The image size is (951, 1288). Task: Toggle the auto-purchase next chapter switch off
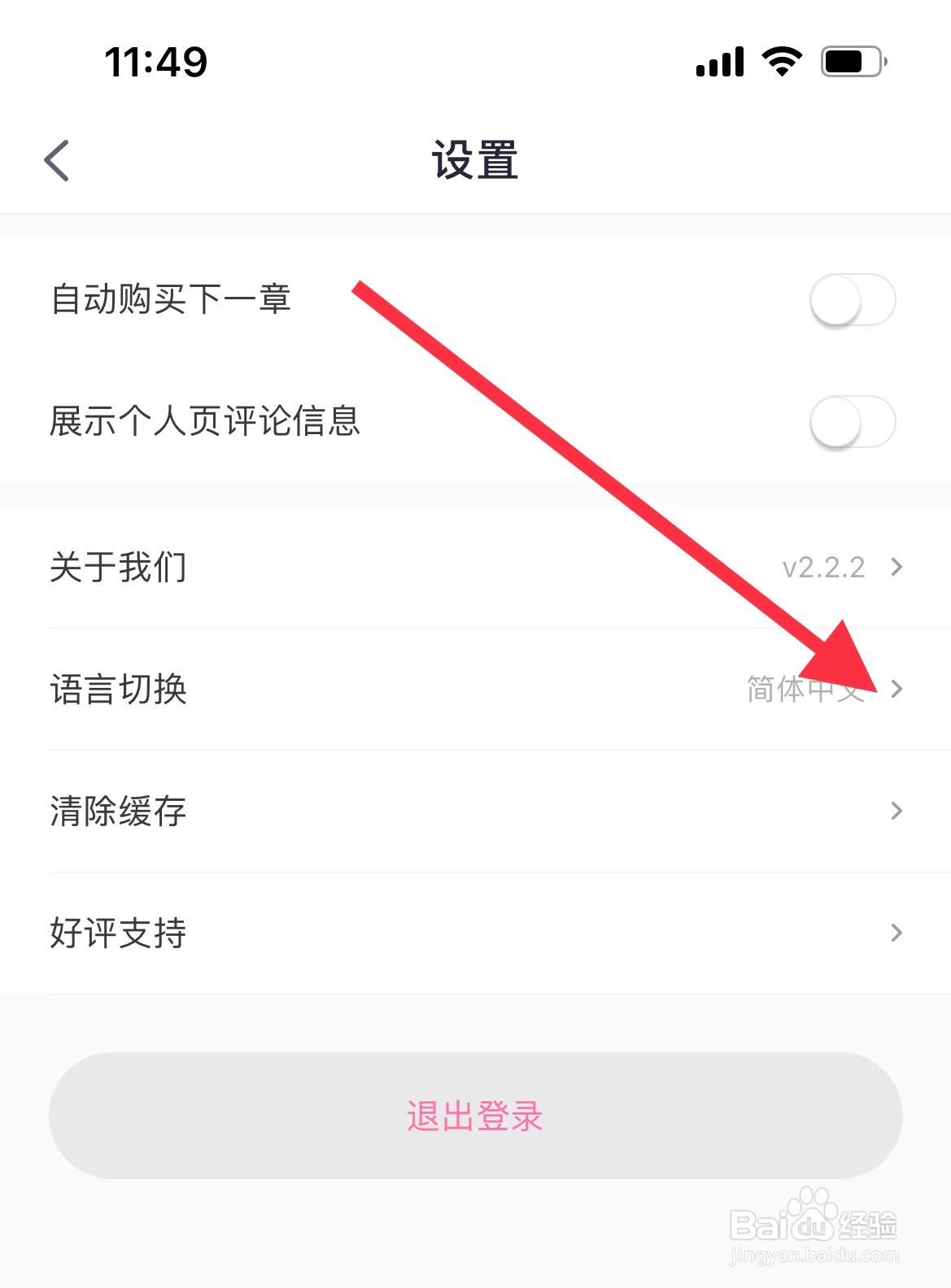click(851, 299)
